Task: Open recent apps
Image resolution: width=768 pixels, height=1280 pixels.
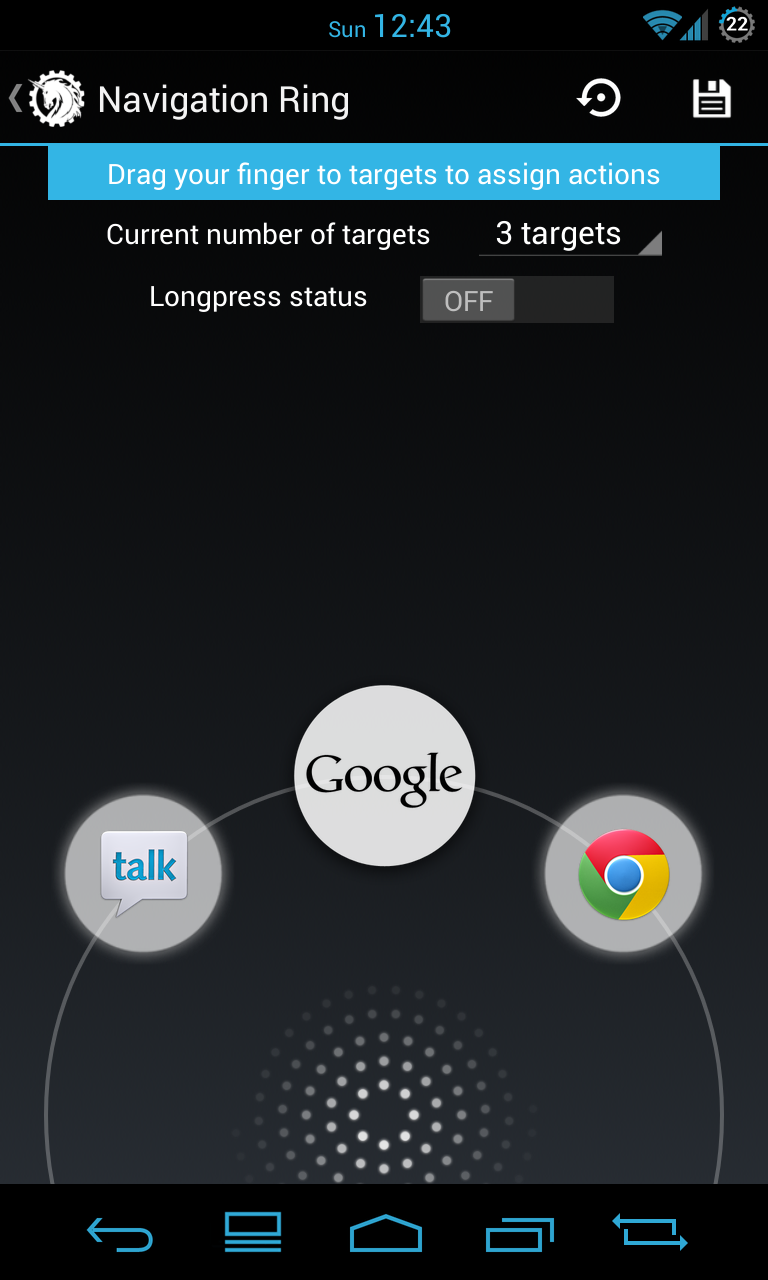Action: 519,1233
